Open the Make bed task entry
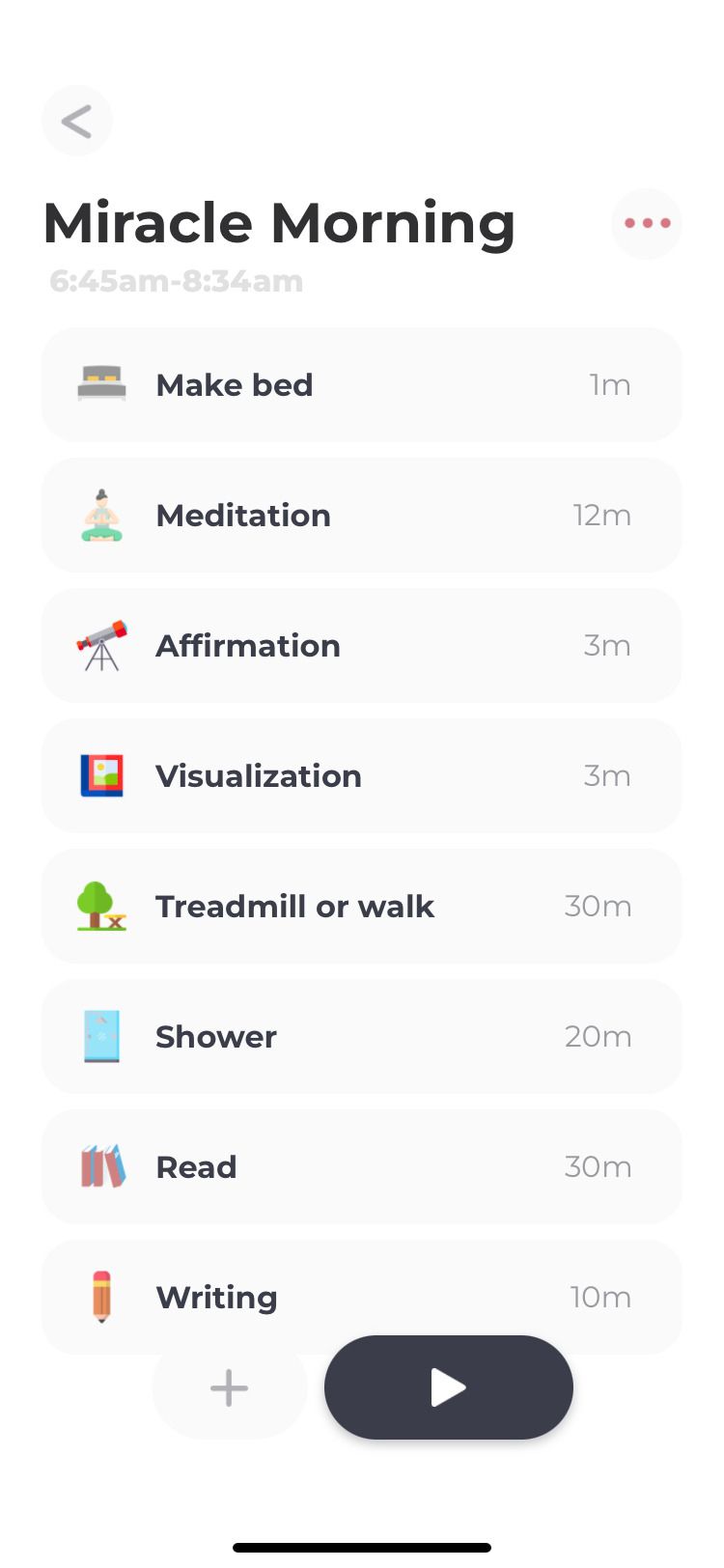Image resolution: width=724 pixels, height=1568 pixels. click(x=362, y=384)
